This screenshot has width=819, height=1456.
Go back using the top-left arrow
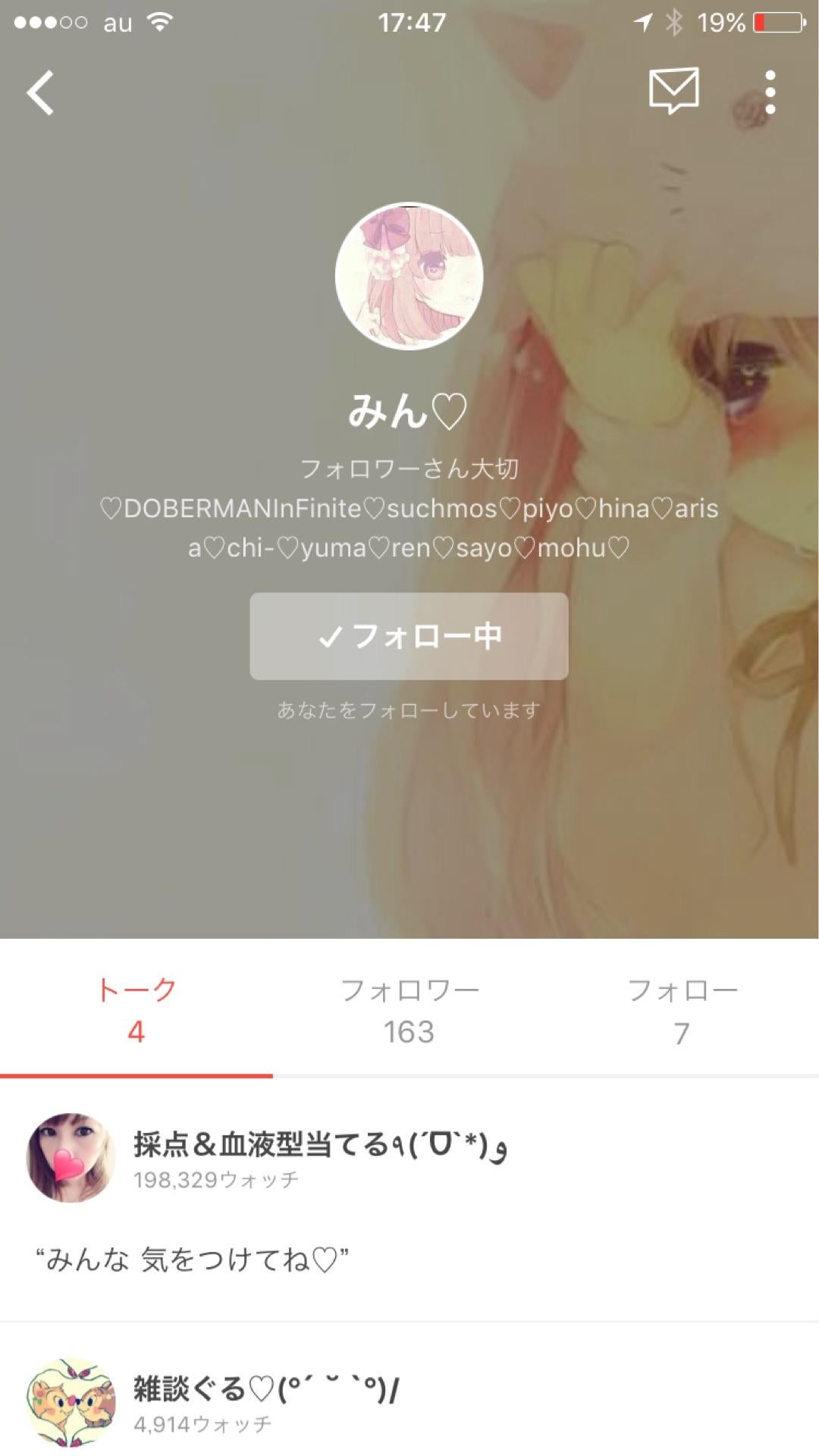[x=41, y=93]
